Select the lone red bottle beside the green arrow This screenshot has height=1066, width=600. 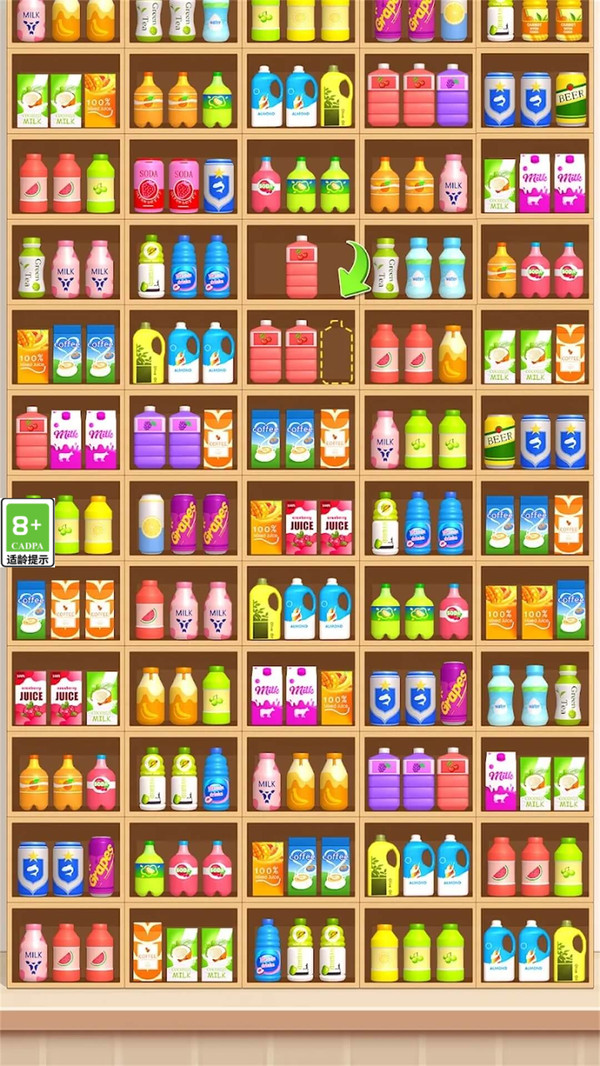point(302,266)
